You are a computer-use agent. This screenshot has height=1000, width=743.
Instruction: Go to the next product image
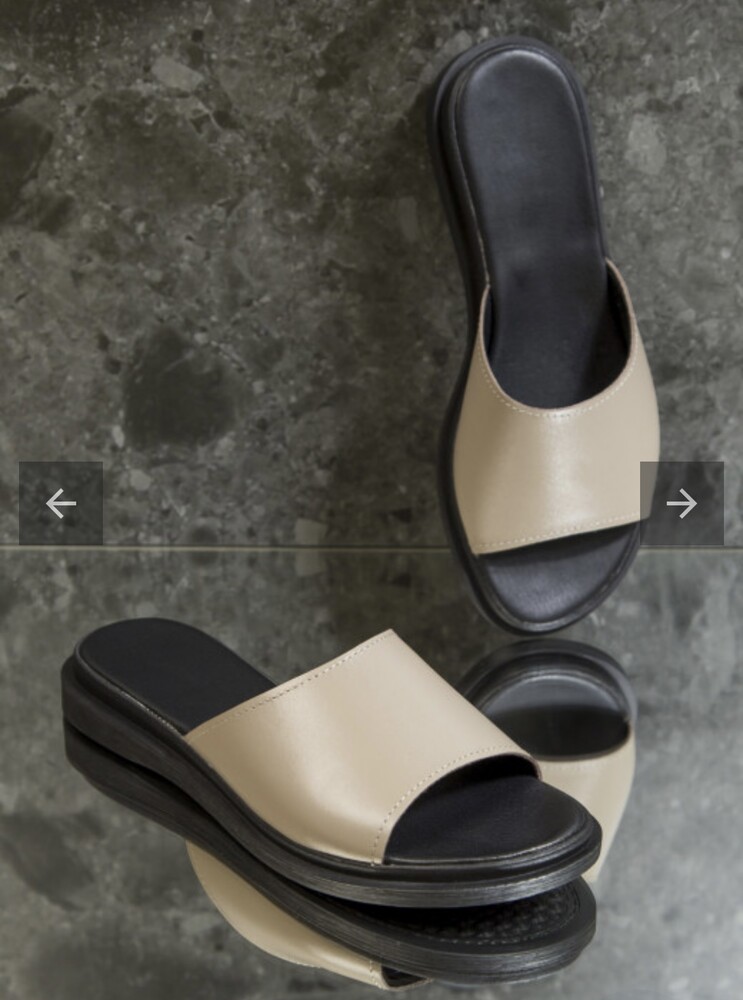point(681,503)
